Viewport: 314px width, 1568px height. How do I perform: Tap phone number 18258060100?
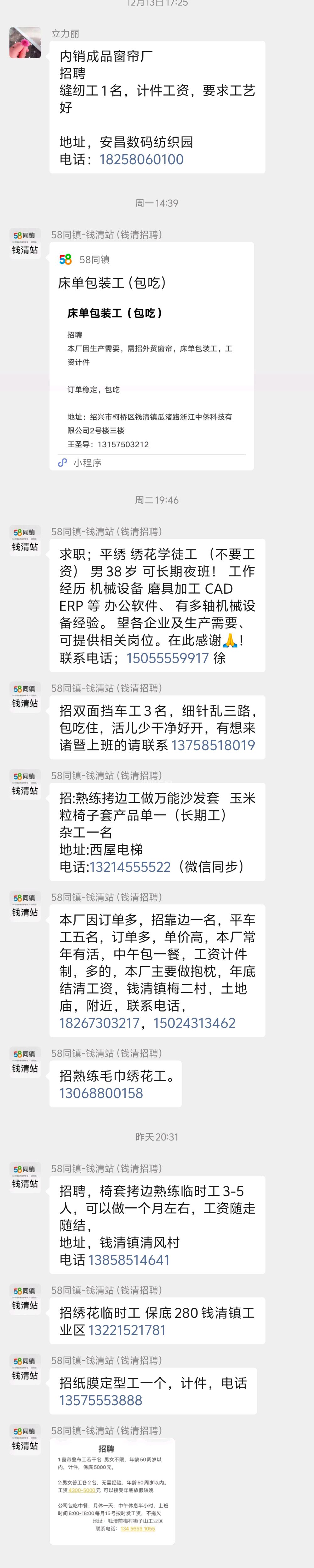(x=141, y=160)
